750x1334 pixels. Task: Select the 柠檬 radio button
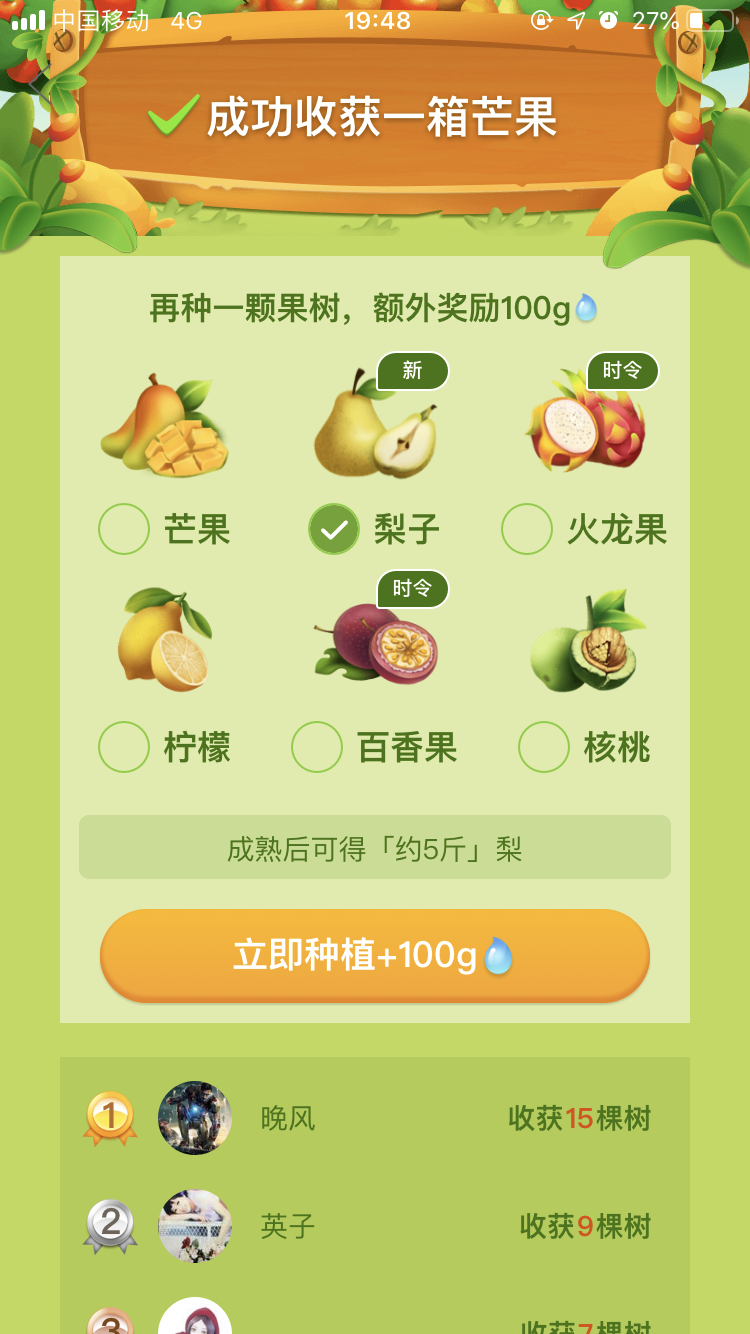[x=124, y=746]
